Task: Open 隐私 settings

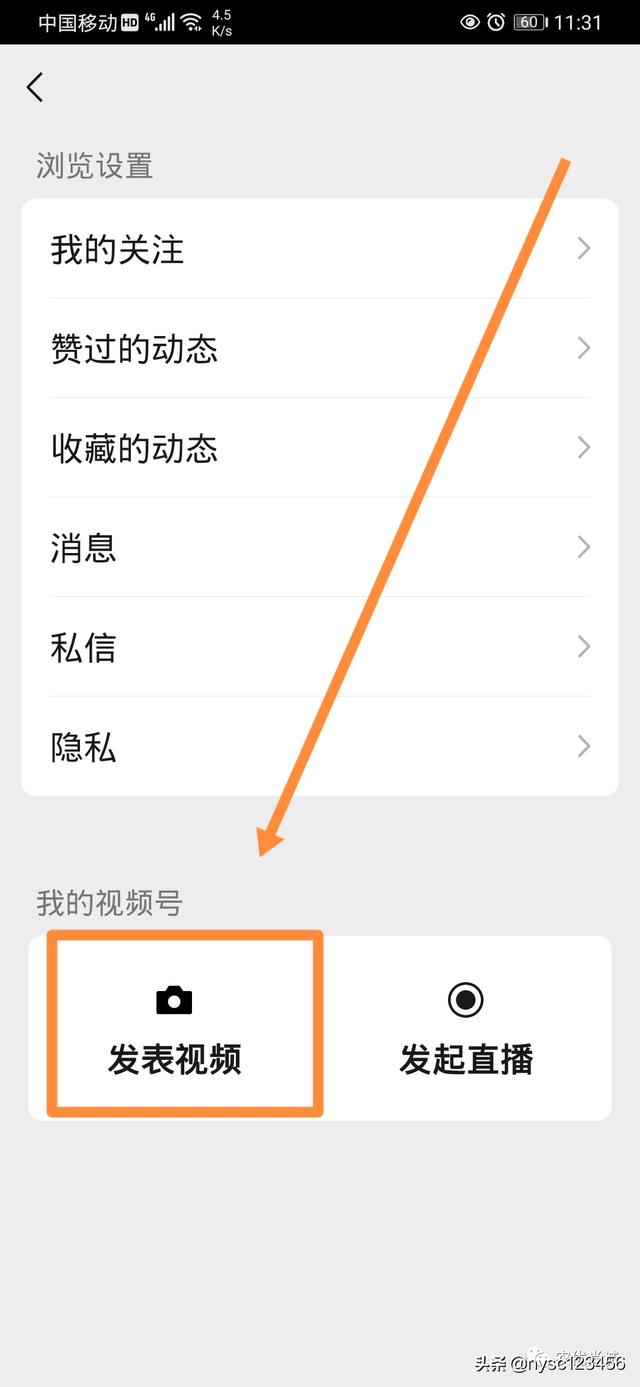Action: click(x=320, y=746)
